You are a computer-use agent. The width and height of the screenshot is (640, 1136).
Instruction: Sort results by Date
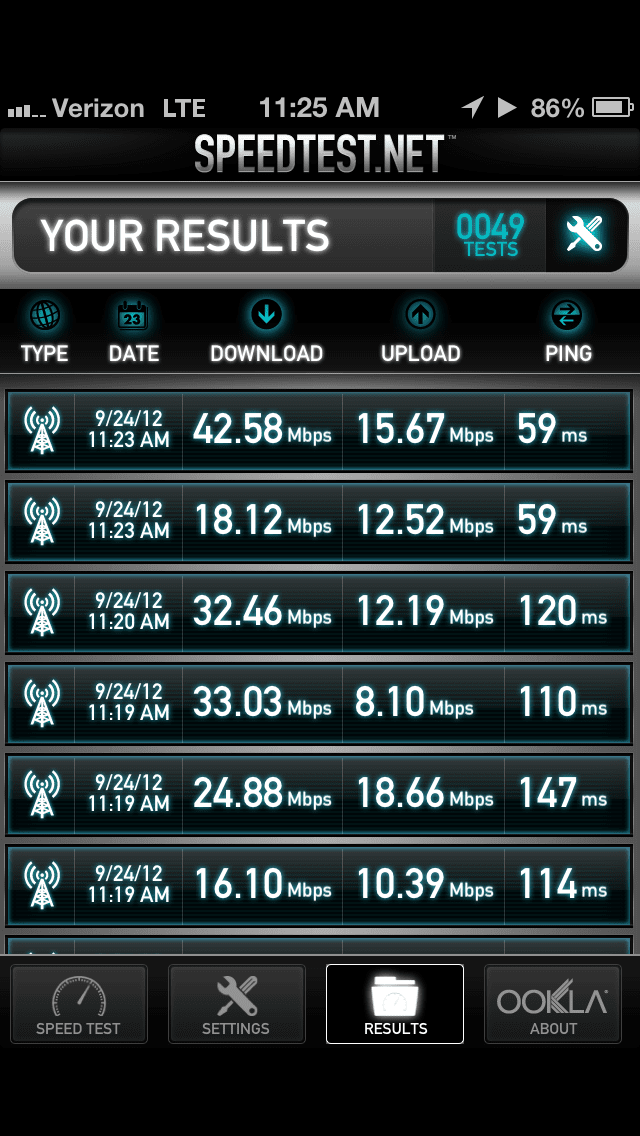click(133, 333)
